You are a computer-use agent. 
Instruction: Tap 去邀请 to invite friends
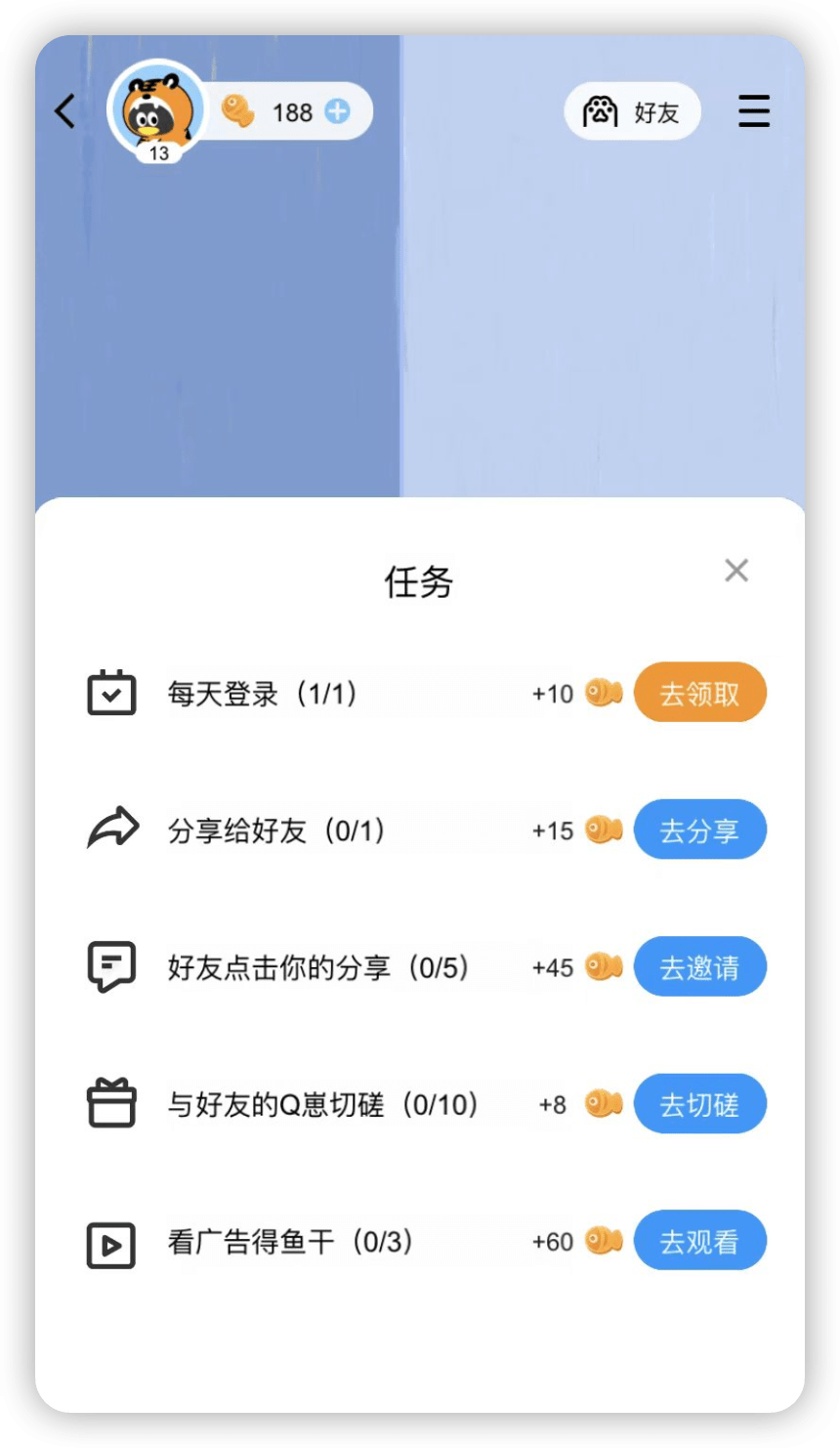click(x=699, y=966)
